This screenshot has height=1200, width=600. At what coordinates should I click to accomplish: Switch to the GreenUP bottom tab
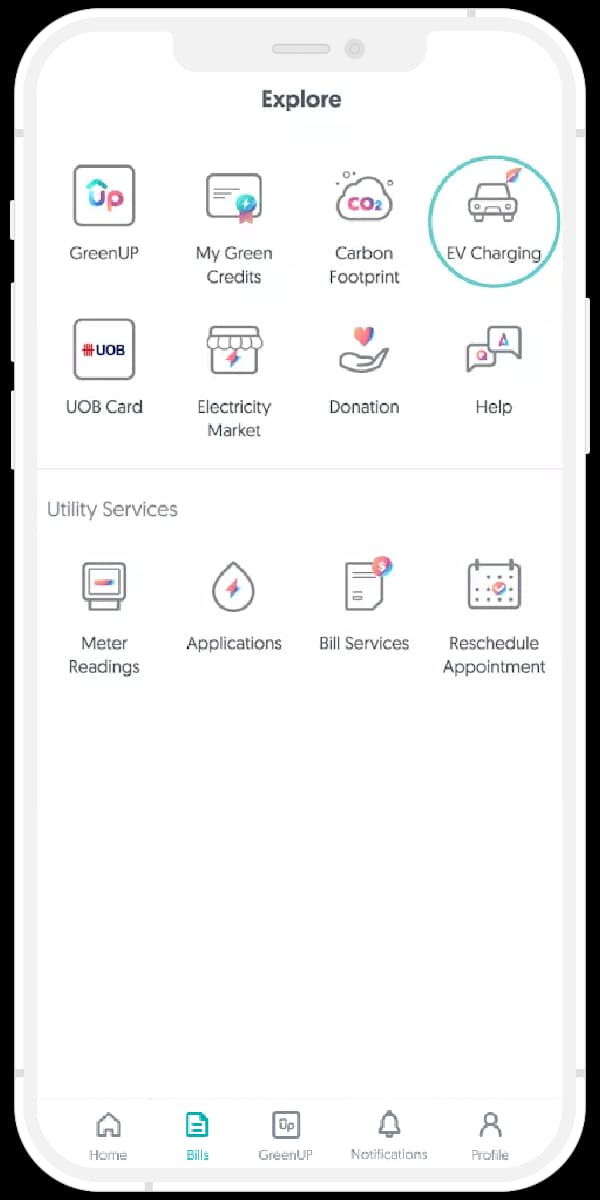pyautogui.click(x=286, y=1136)
